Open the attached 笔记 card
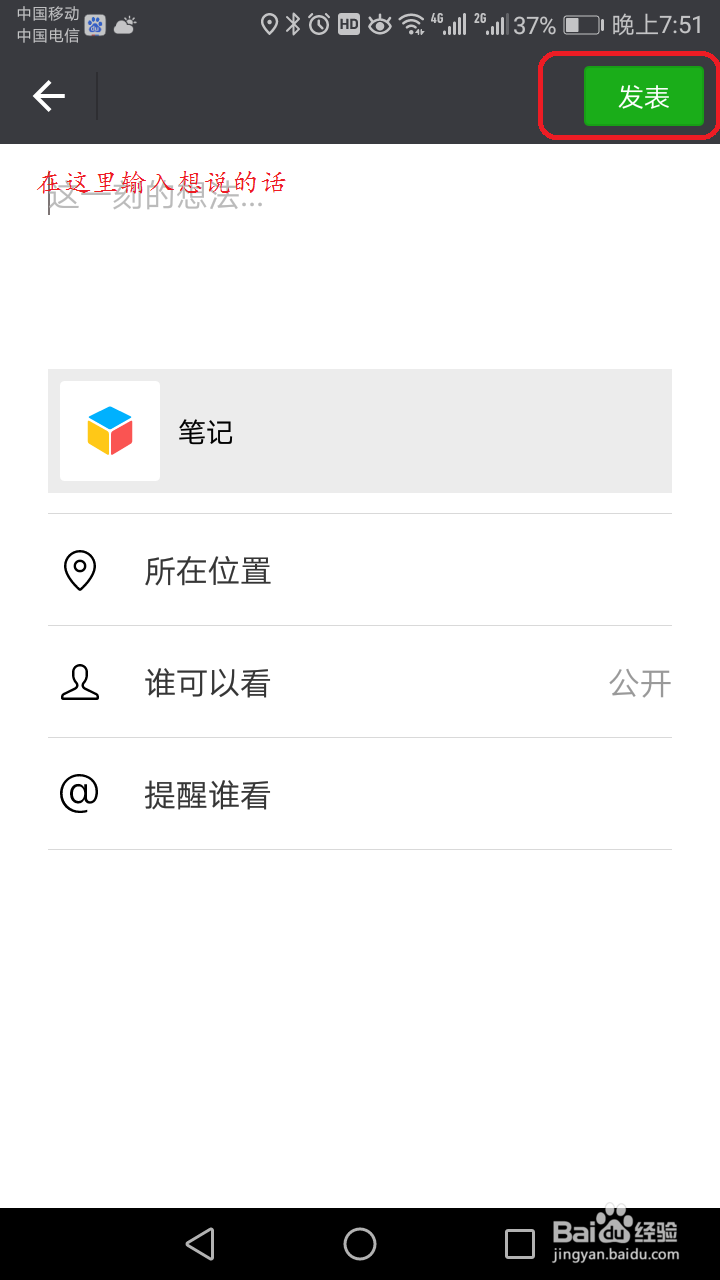Viewport: 720px width, 1280px height. 360,431
